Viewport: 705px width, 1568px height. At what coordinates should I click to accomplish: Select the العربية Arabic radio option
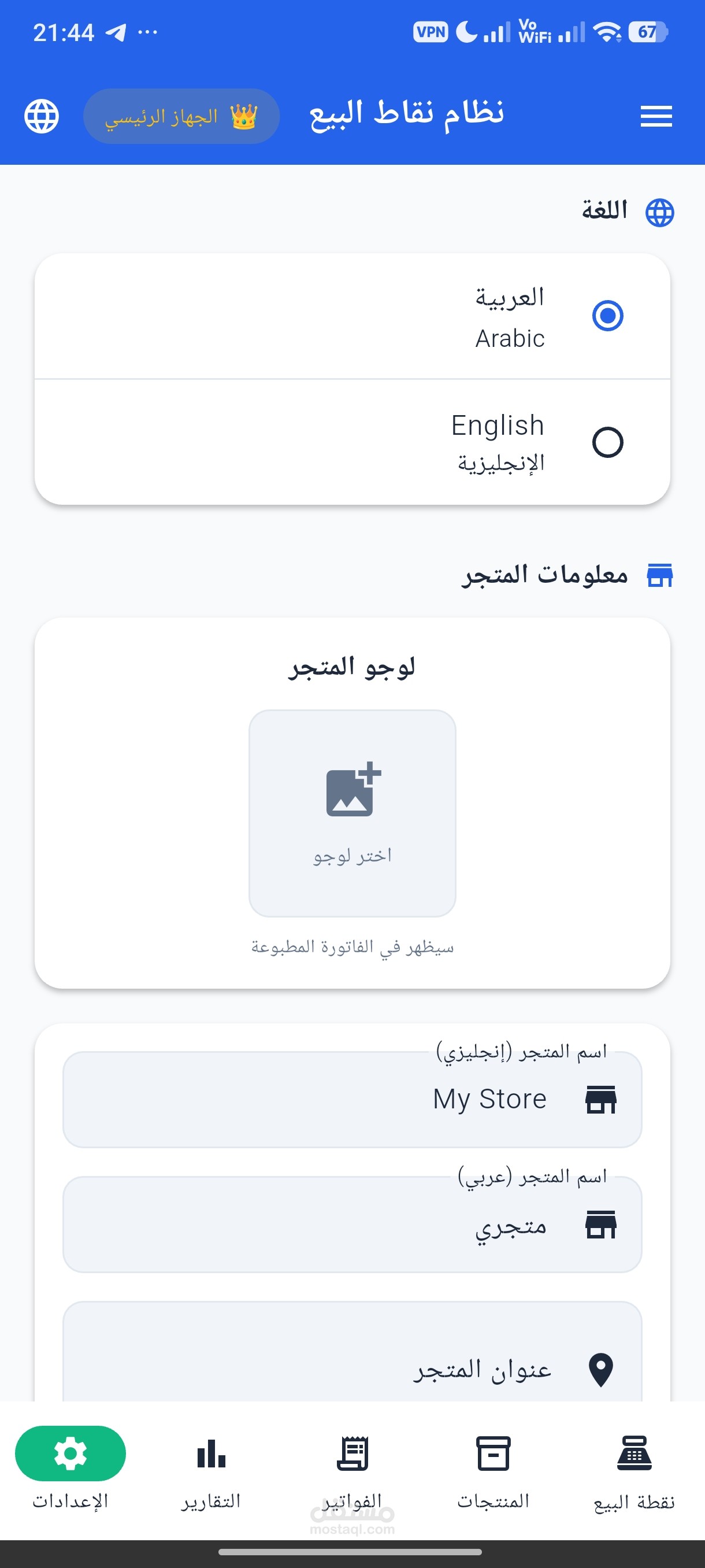(607, 316)
